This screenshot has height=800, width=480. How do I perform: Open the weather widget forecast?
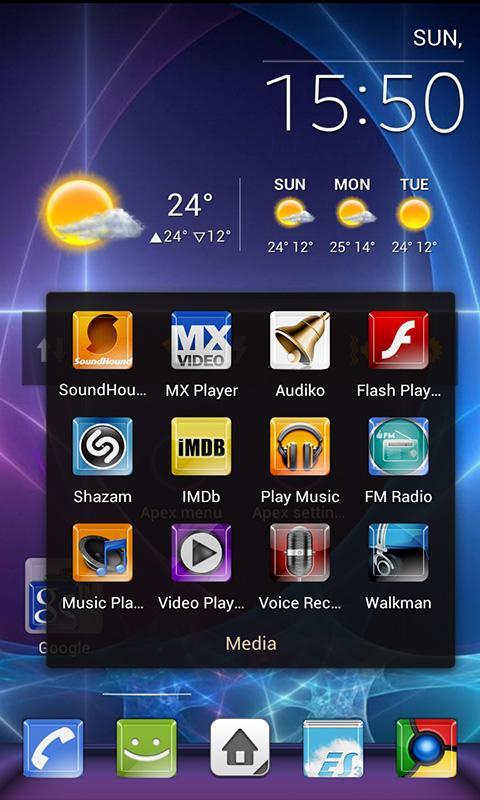coord(240,215)
